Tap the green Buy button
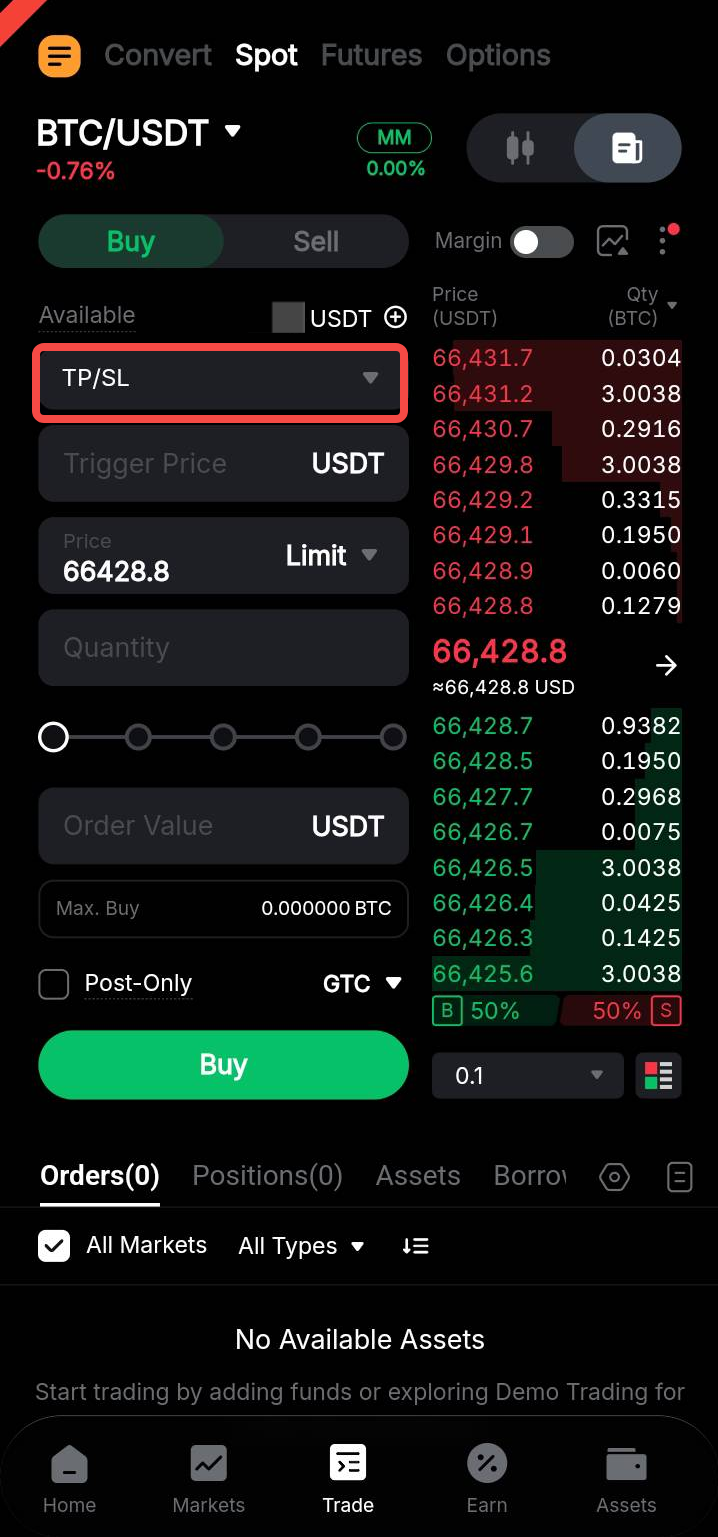The height and width of the screenshot is (1537, 718). (x=223, y=1065)
